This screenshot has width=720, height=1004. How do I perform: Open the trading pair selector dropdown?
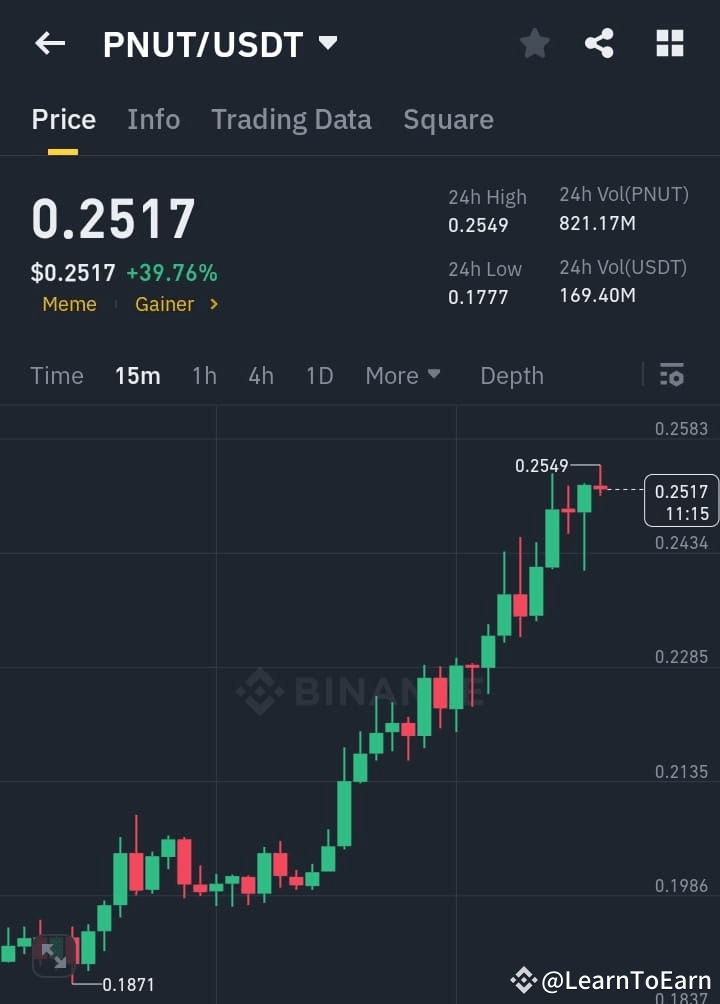327,43
